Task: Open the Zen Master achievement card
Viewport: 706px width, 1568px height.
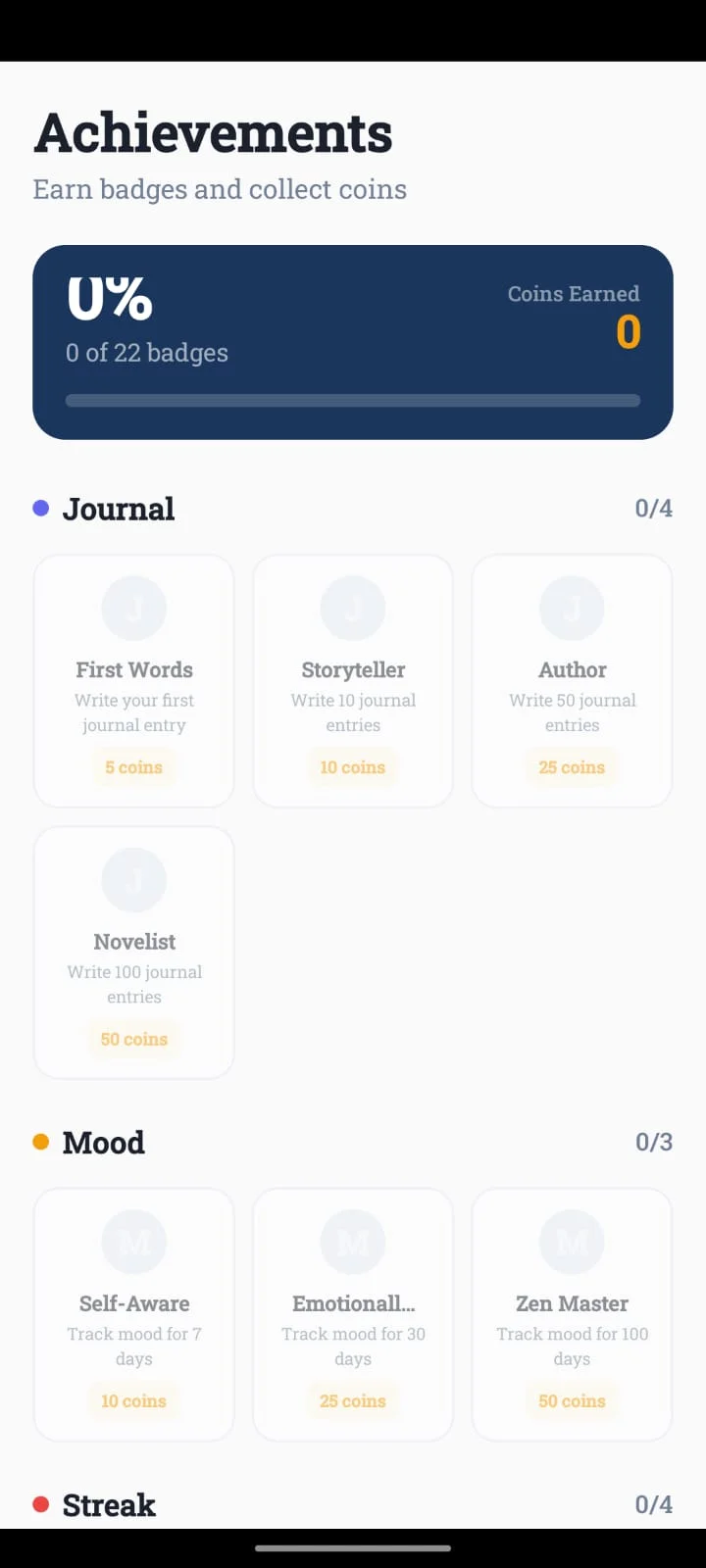Action: (x=572, y=1314)
